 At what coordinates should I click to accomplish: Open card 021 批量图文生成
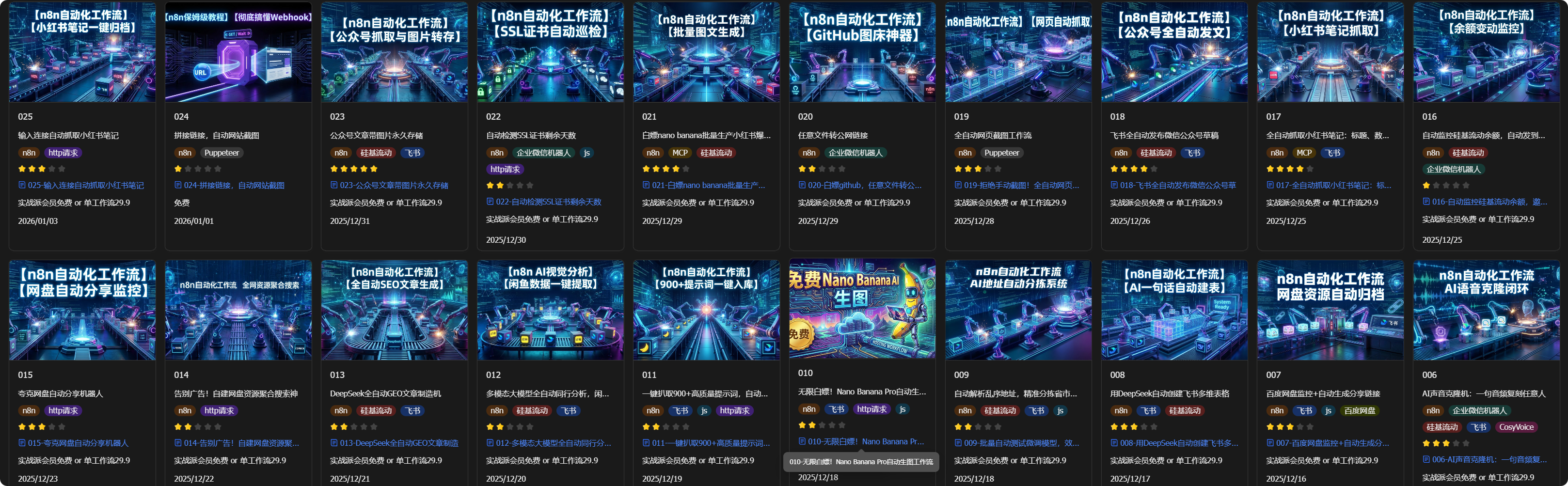(x=706, y=52)
